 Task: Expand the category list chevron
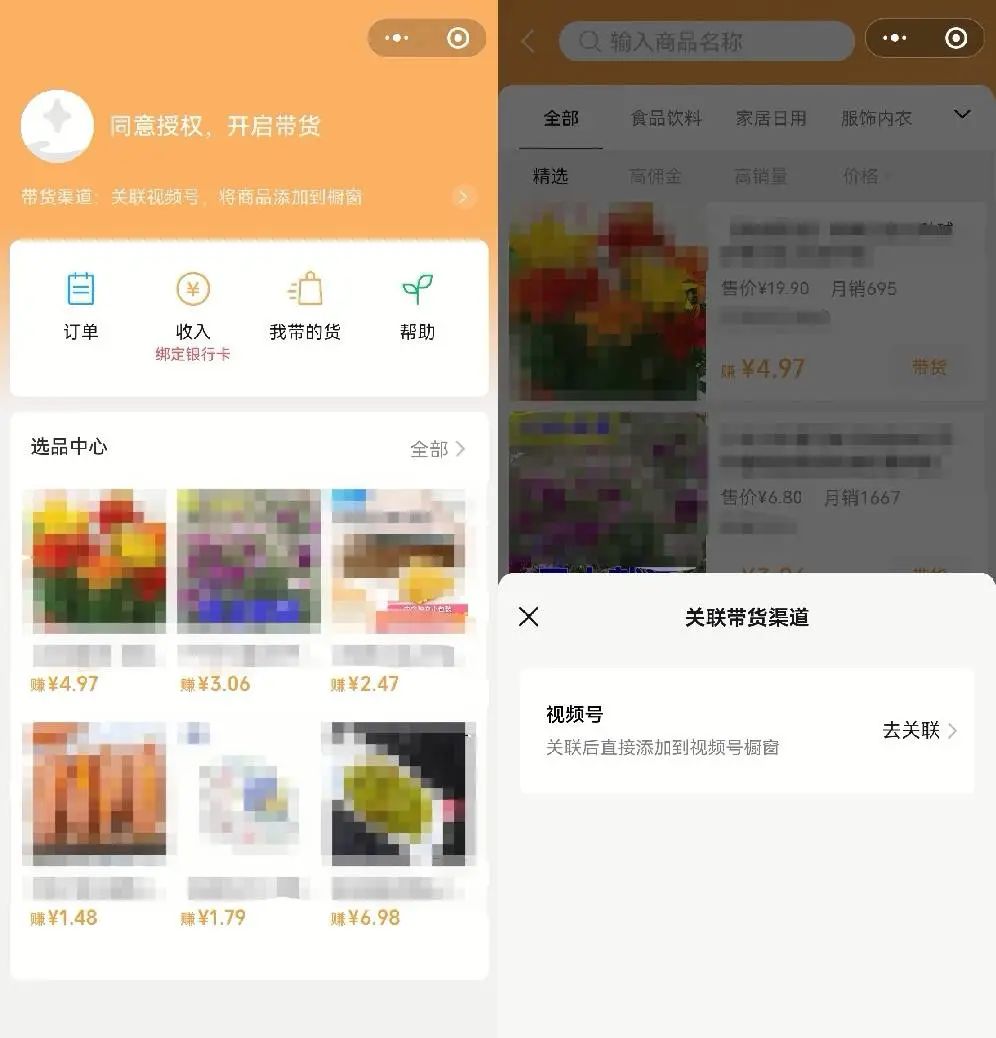tap(962, 115)
